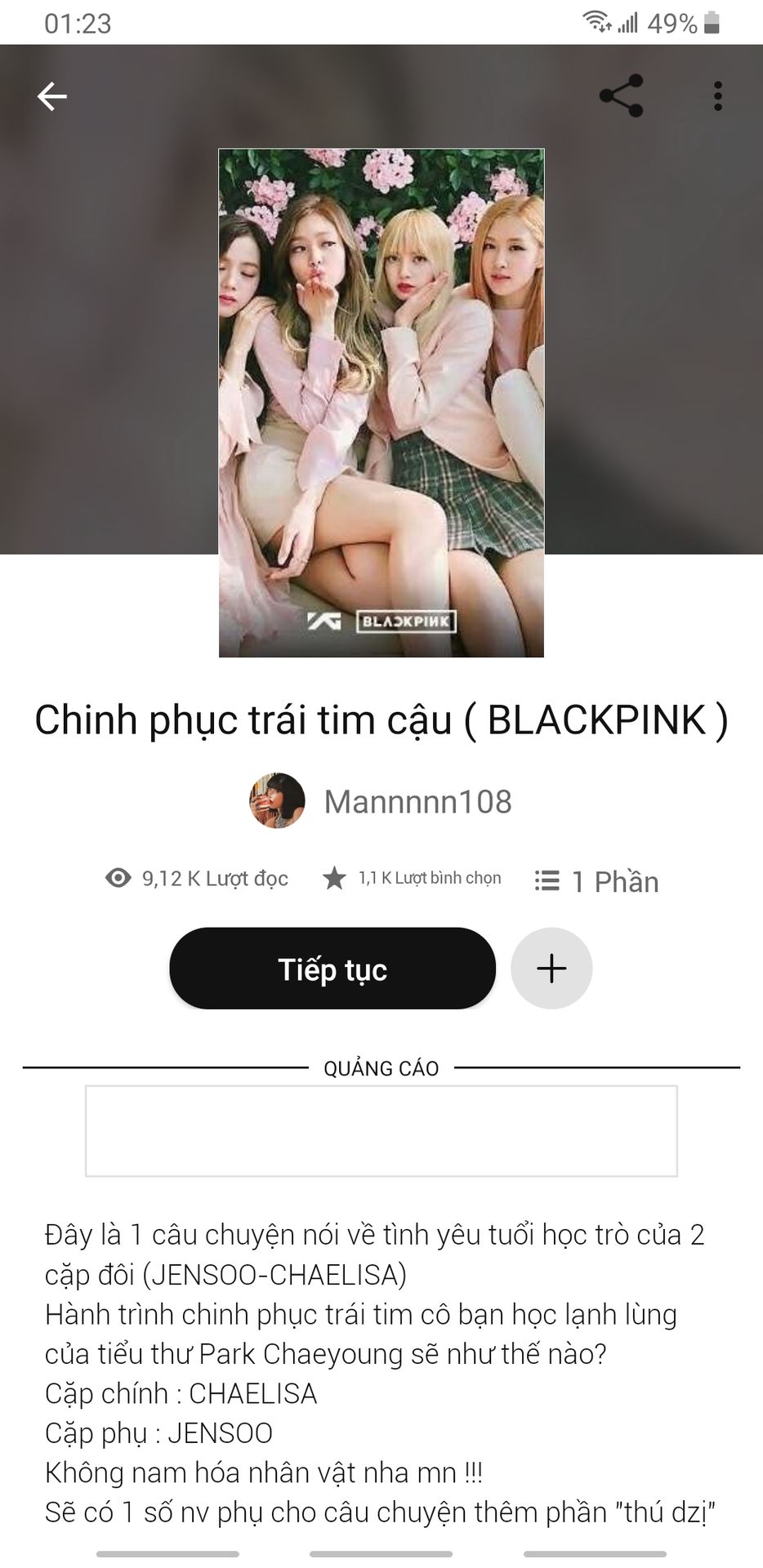The image size is (763, 1568).
Task: Go back using the arrow
Action: pyautogui.click(x=51, y=96)
